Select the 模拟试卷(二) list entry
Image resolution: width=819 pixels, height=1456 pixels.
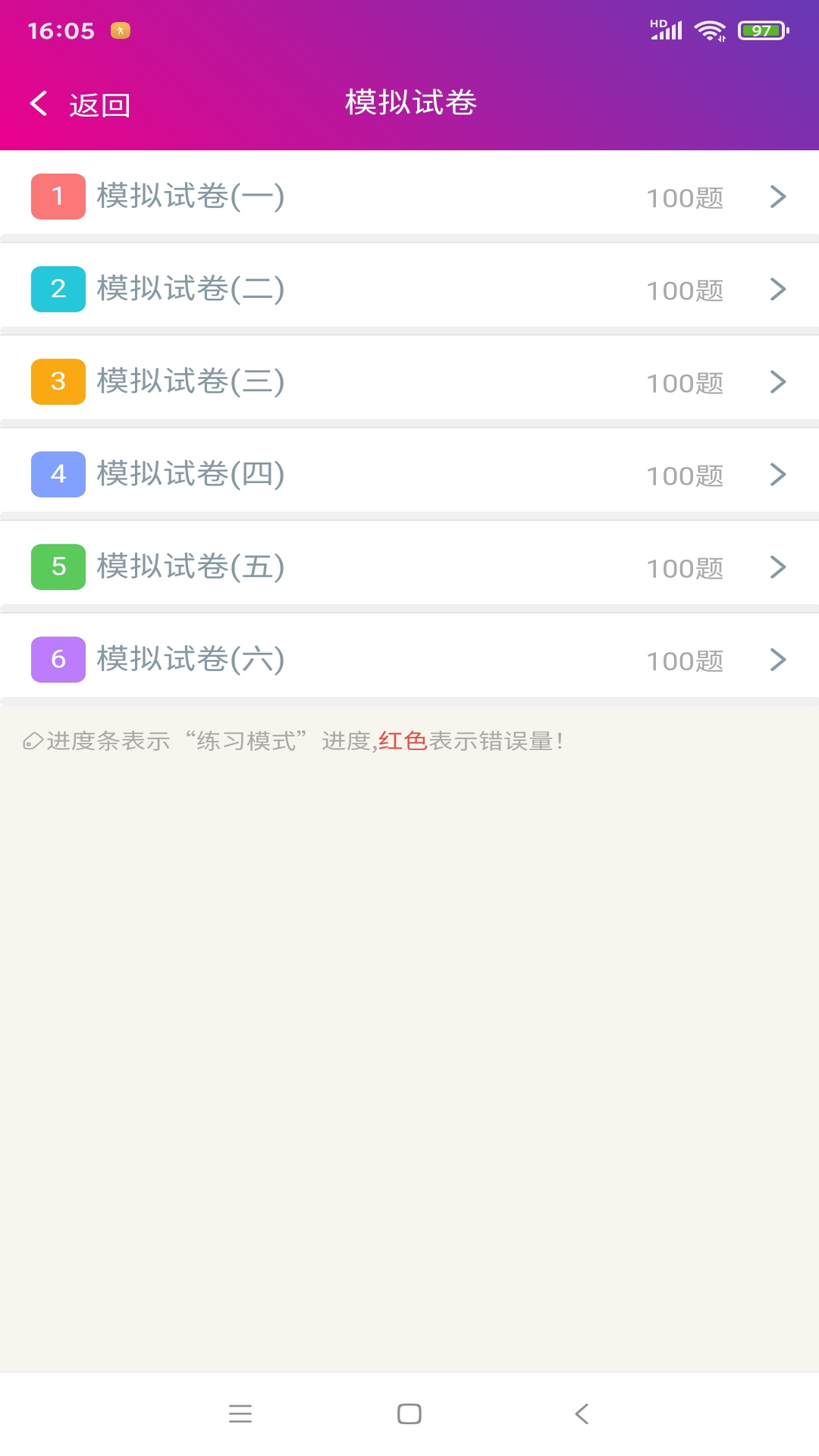tap(190, 288)
